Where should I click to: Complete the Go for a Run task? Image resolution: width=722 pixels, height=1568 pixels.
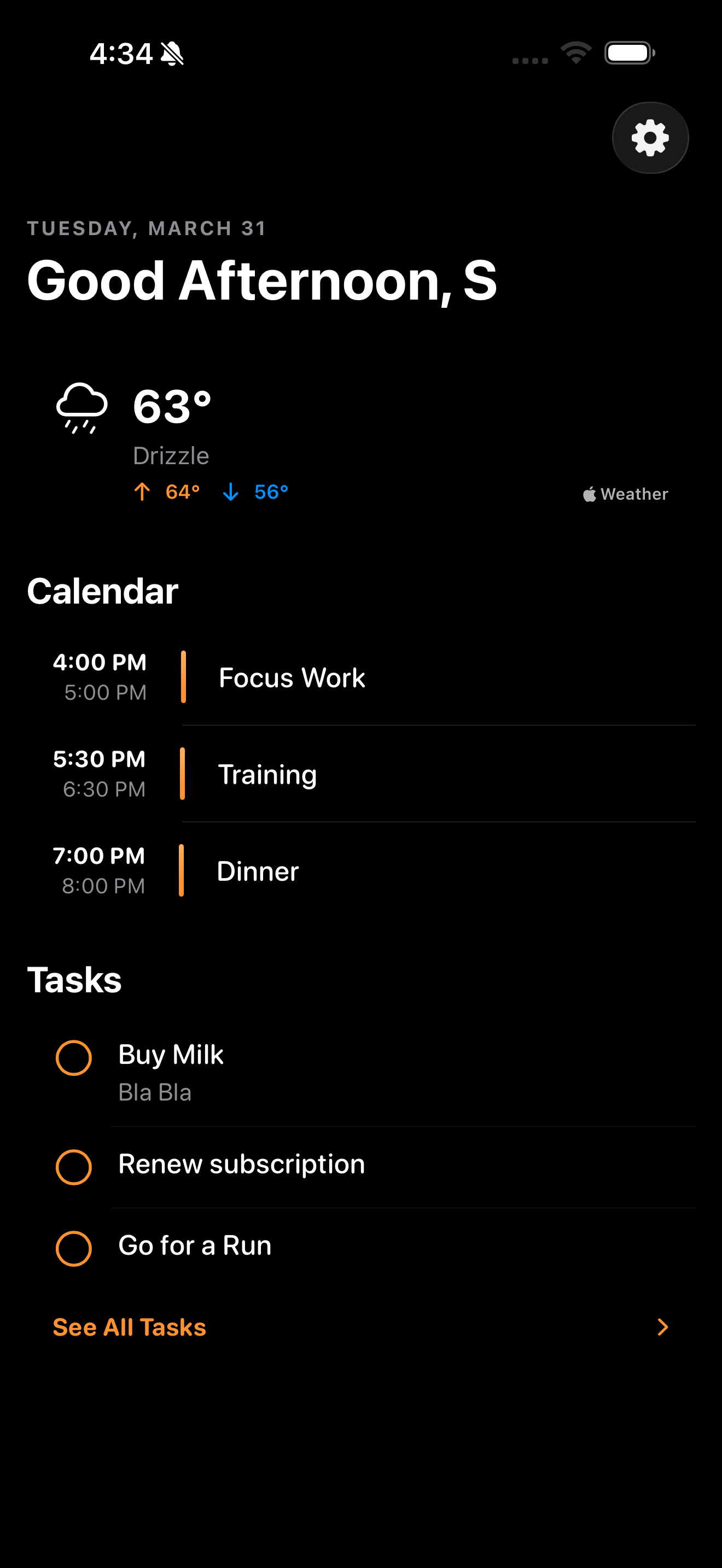point(74,1248)
